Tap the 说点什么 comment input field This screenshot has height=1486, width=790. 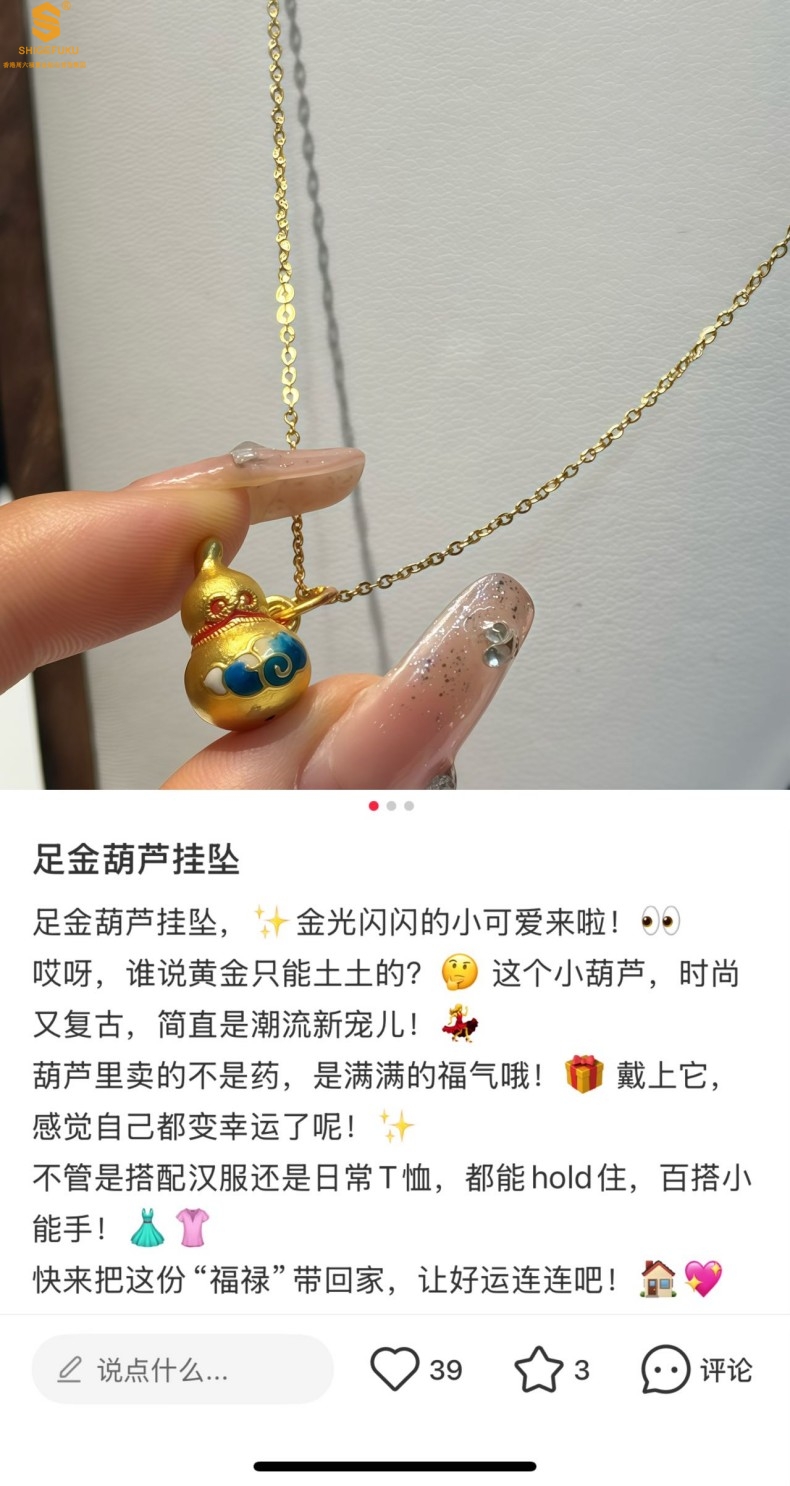(x=182, y=1369)
